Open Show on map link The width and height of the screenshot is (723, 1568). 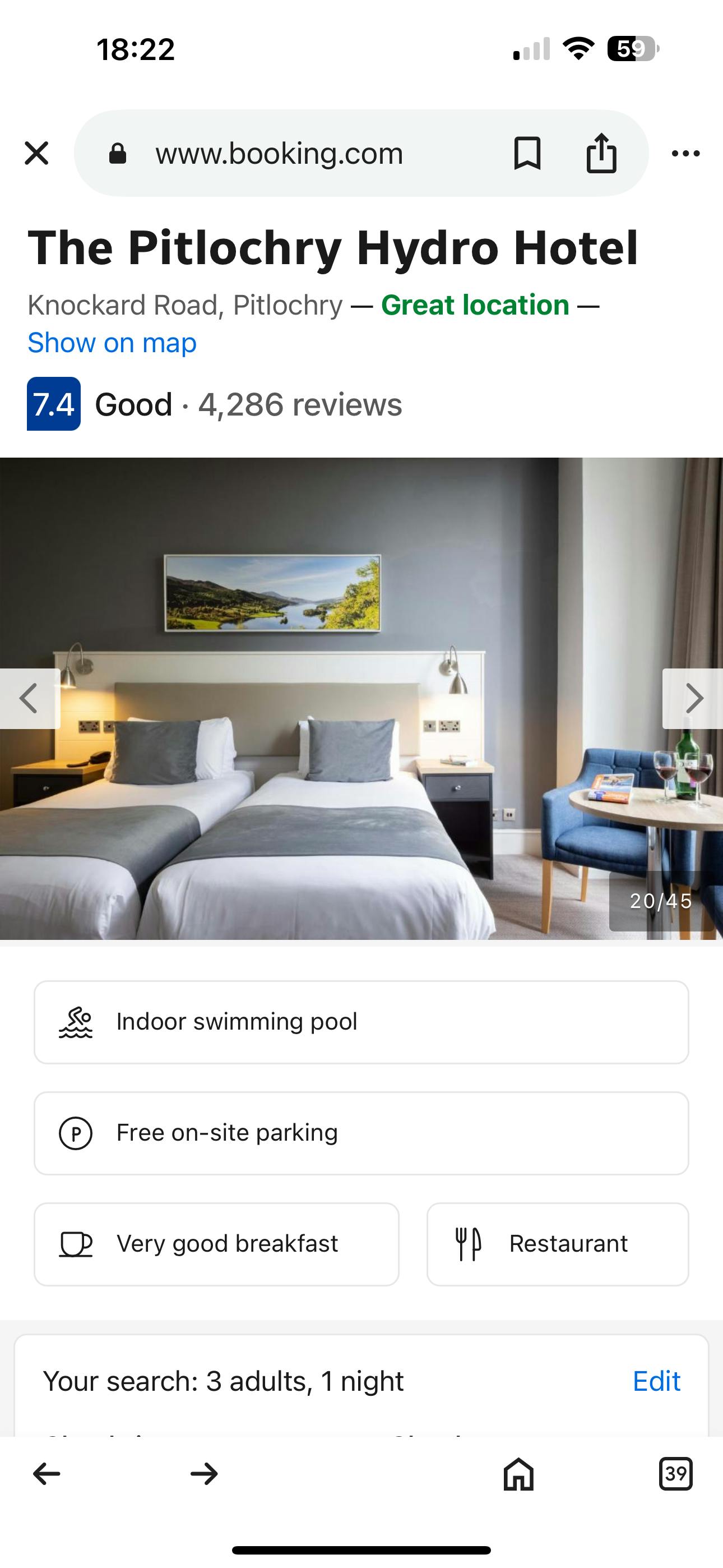(113, 343)
